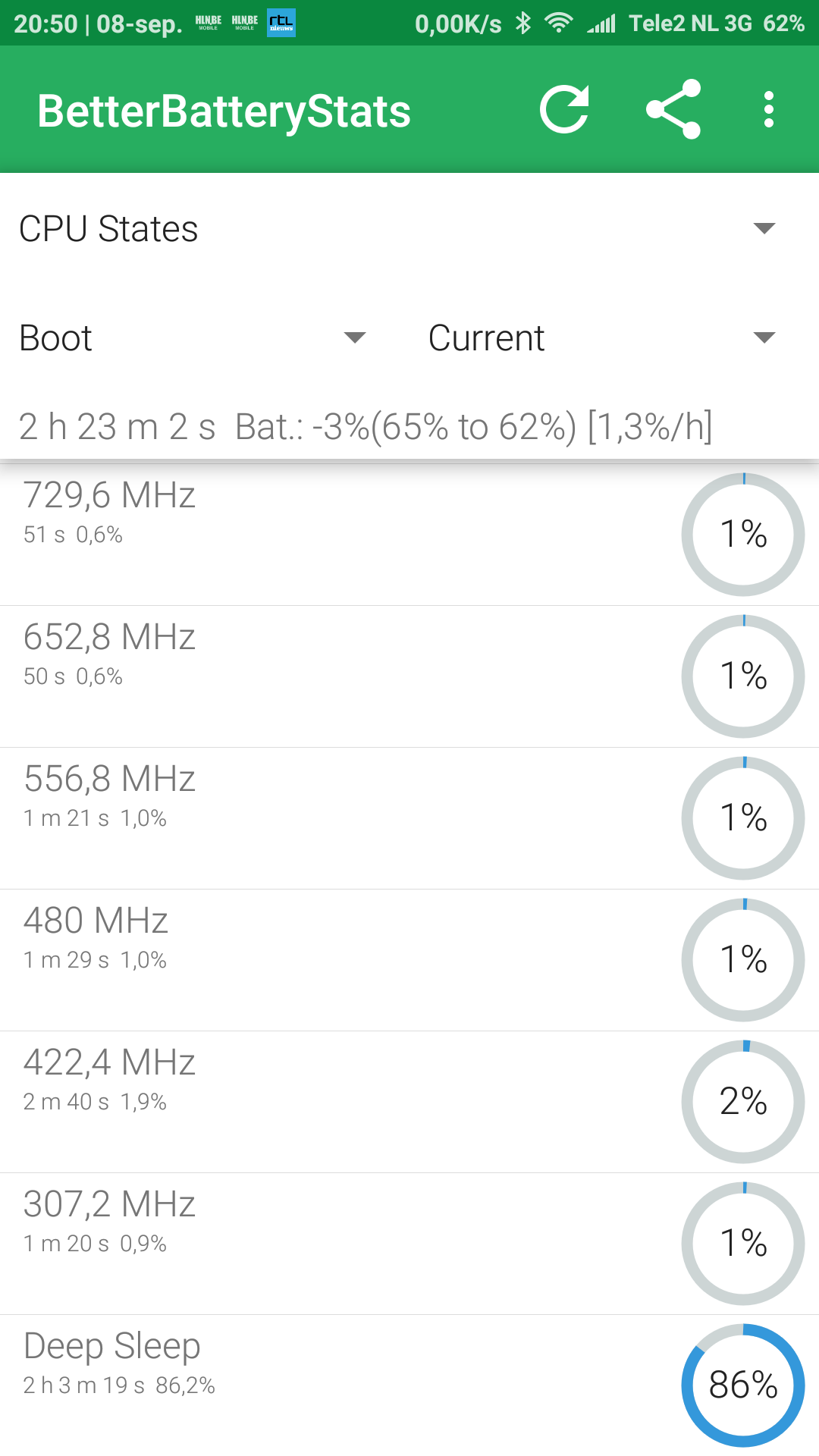Select the 307,2 MHz row
This screenshot has height=1456, width=819.
tap(409, 1244)
